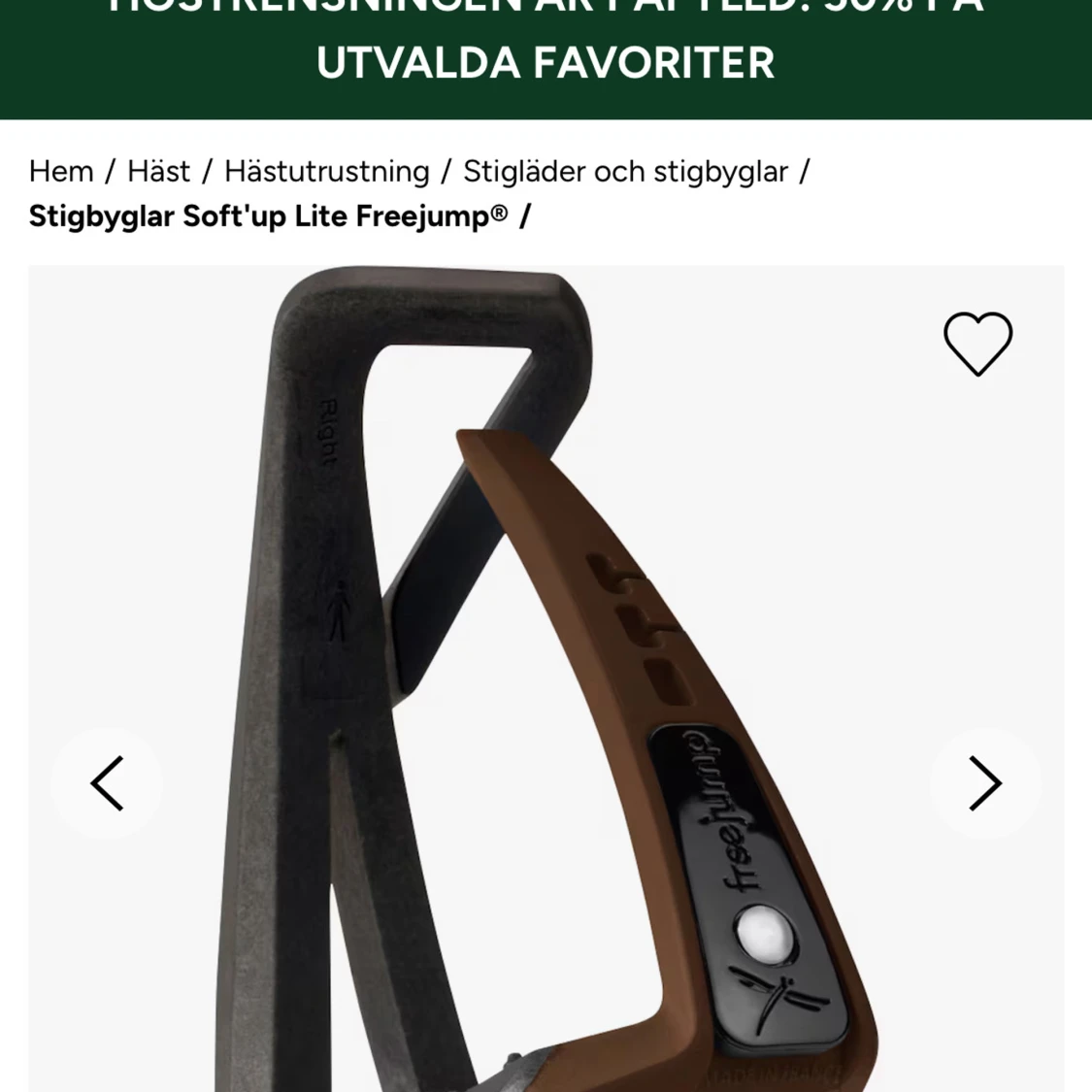Go to the Hästutrustning breadcrumb
1092x1092 pixels.
(326, 172)
